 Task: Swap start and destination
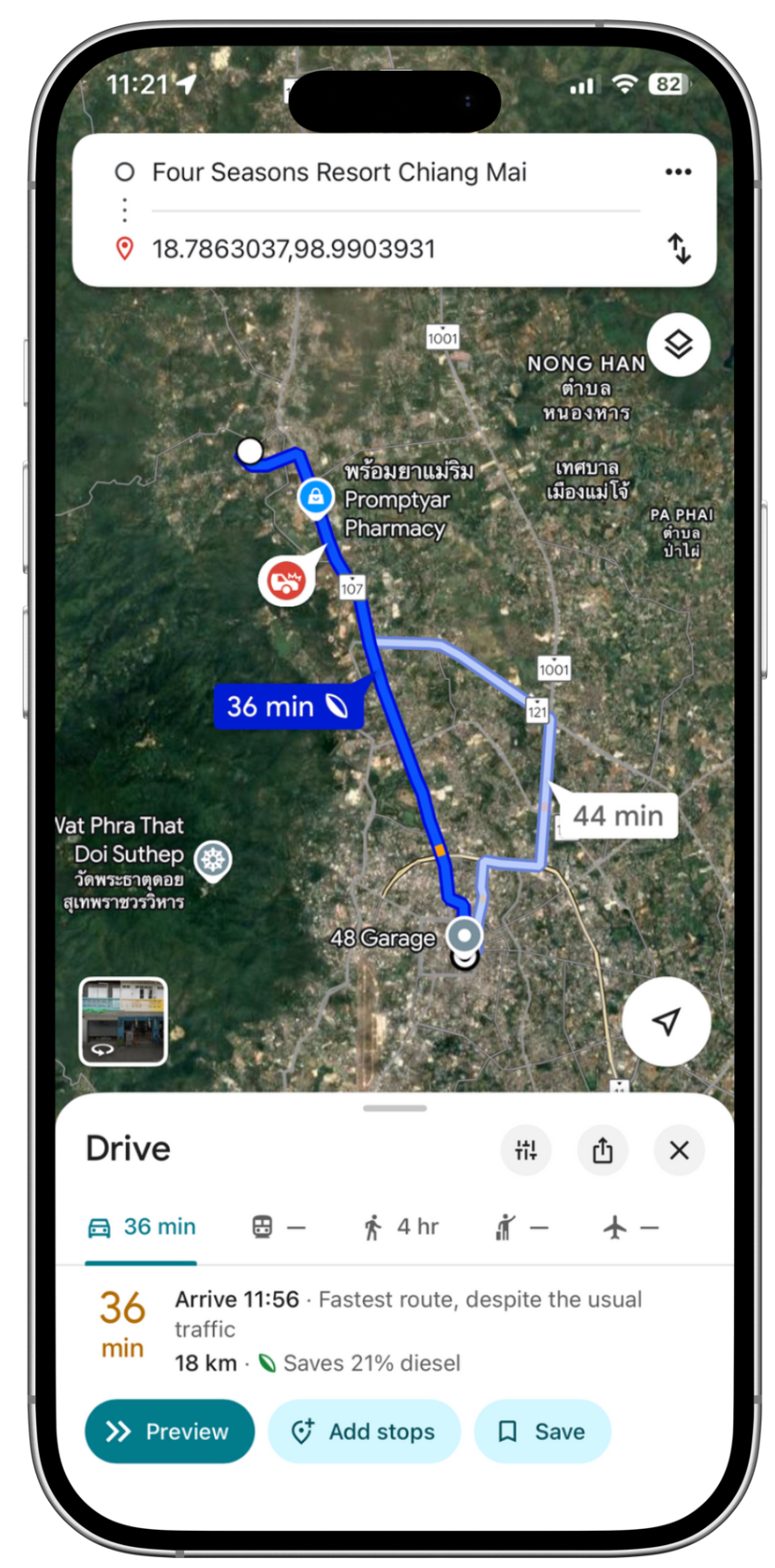pos(679,248)
